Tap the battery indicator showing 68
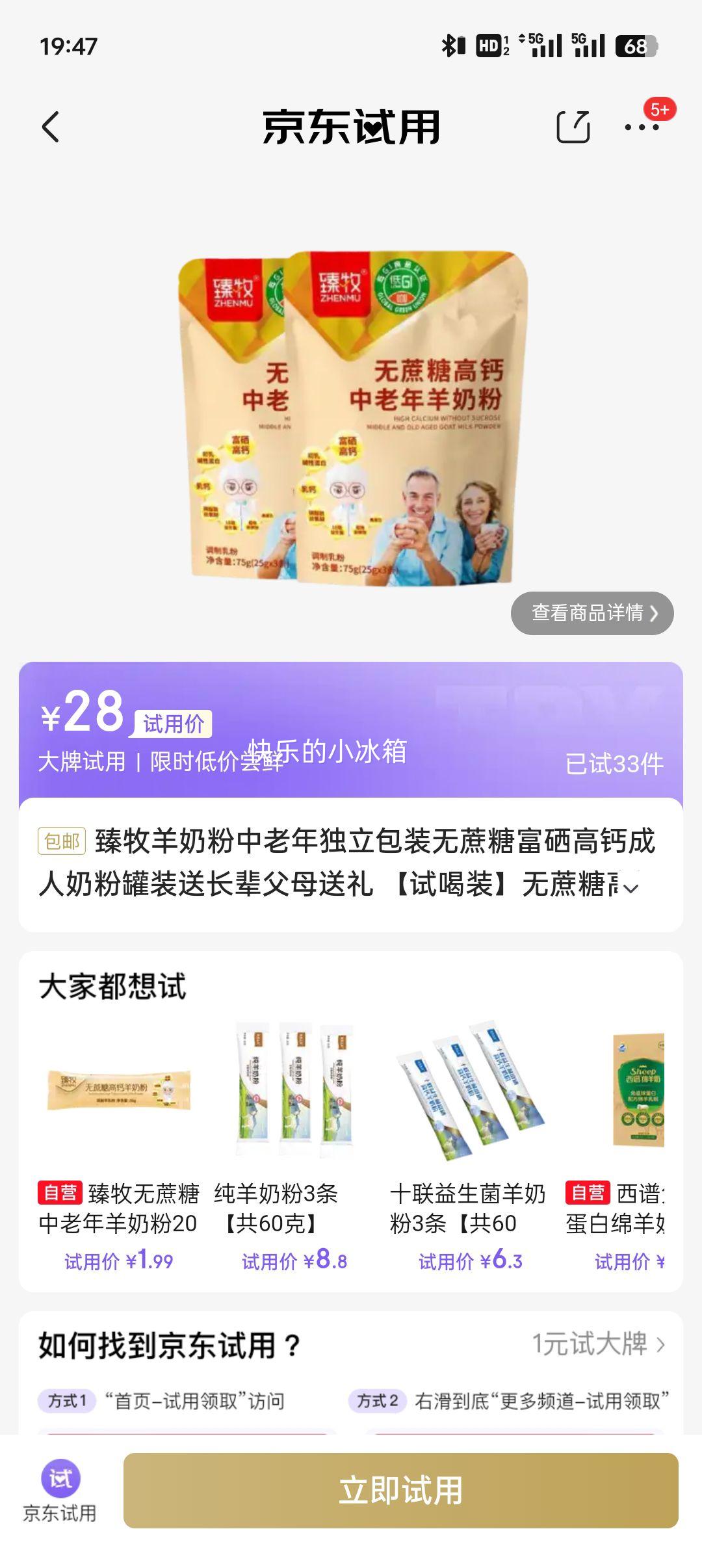This screenshot has width=702, height=1568. coord(635,47)
